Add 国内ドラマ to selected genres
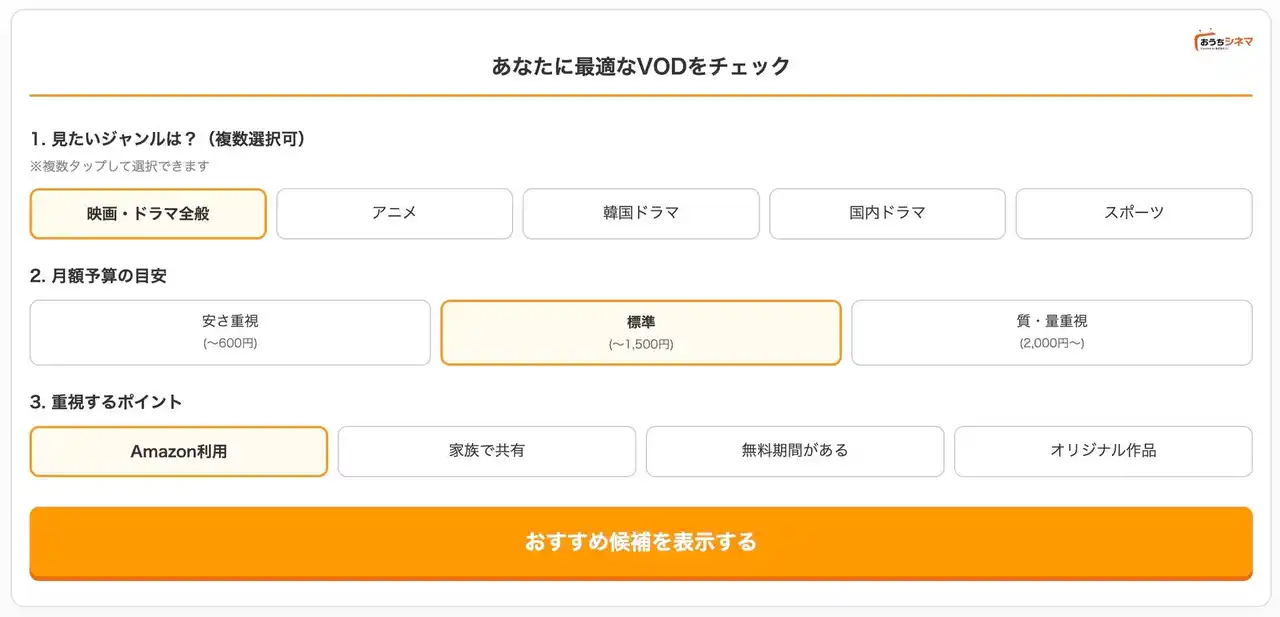1280x617 pixels. point(887,214)
